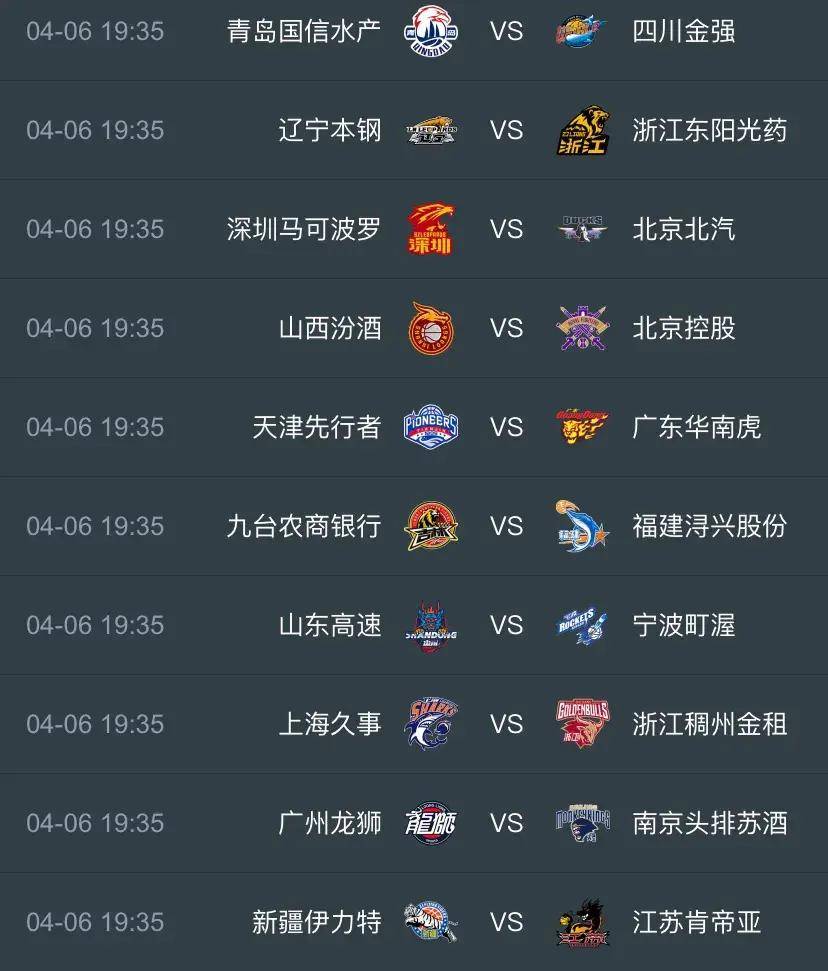Screen dimensions: 828x971
Task: View the 九台农商银行 vs 福建浔兴股份 match
Action: [x=506, y=526]
